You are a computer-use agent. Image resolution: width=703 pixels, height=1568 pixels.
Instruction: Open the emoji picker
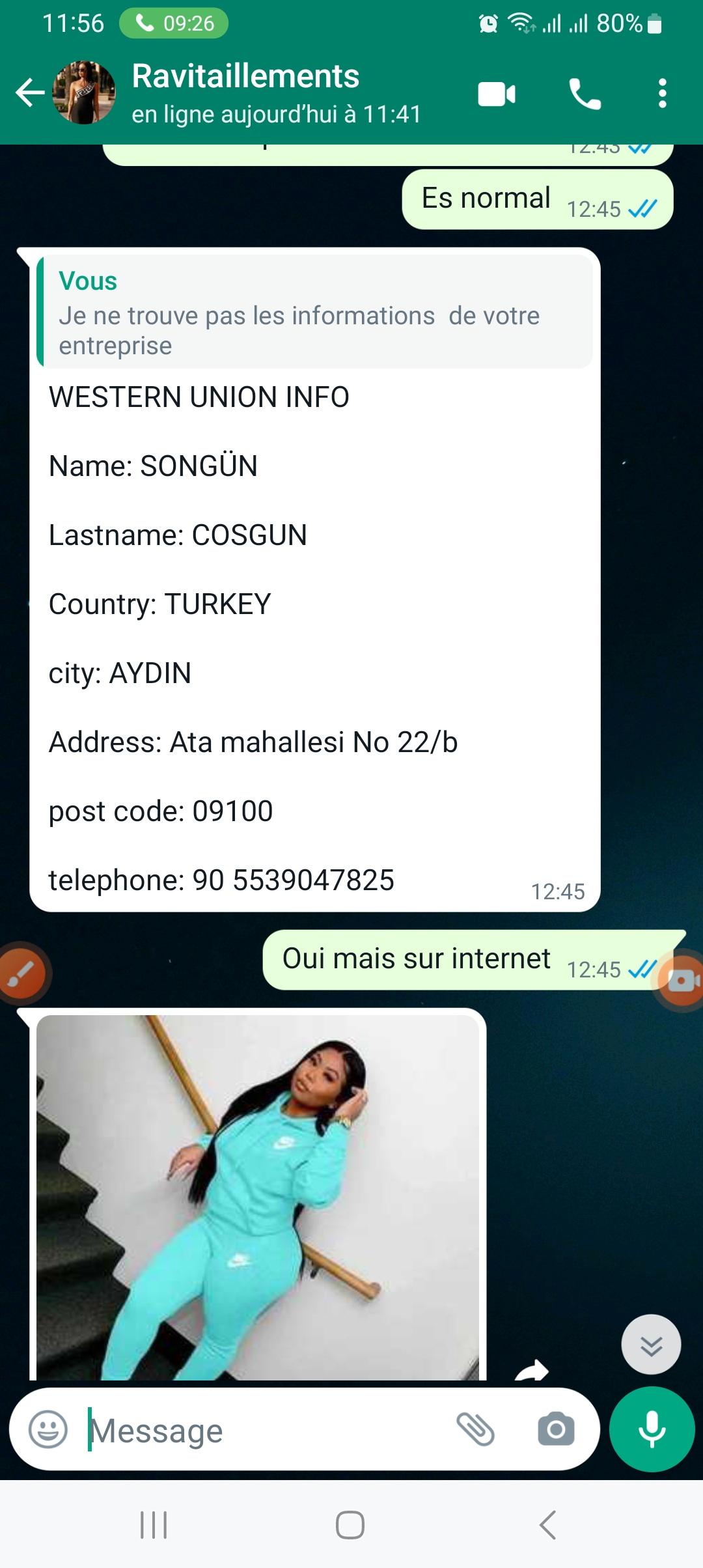[48, 1430]
